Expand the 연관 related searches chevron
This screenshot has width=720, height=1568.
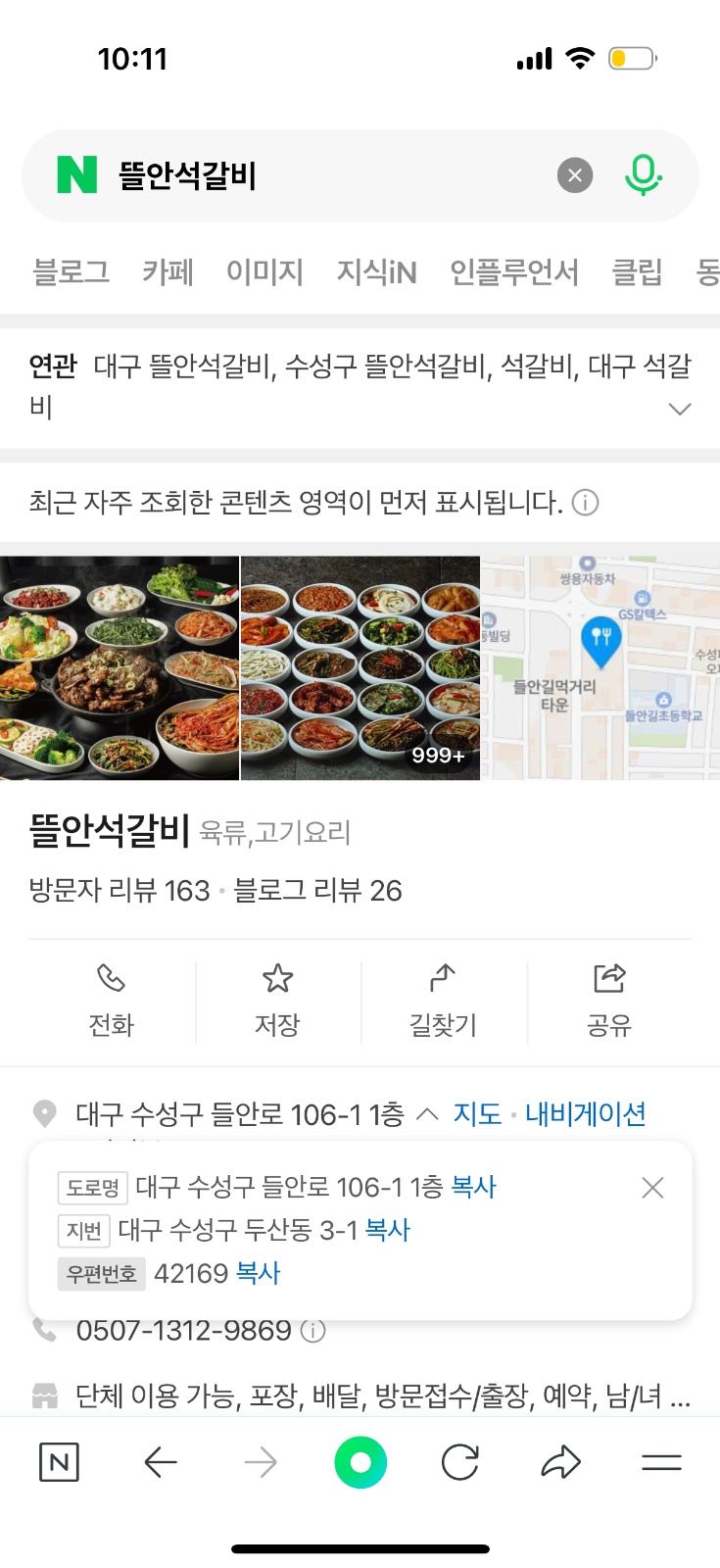(x=681, y=409)
